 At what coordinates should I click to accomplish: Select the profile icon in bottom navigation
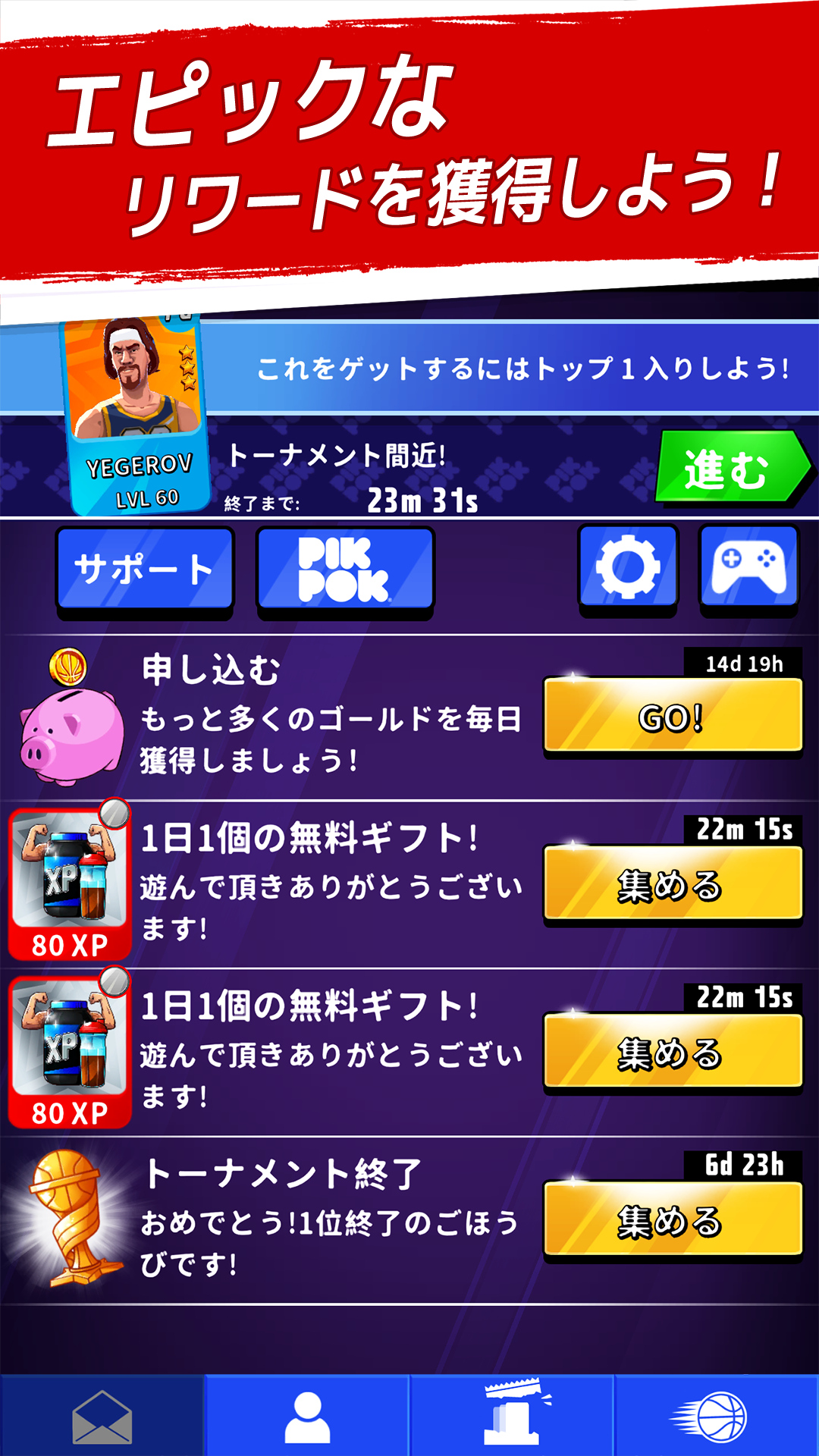point(307,1416)
